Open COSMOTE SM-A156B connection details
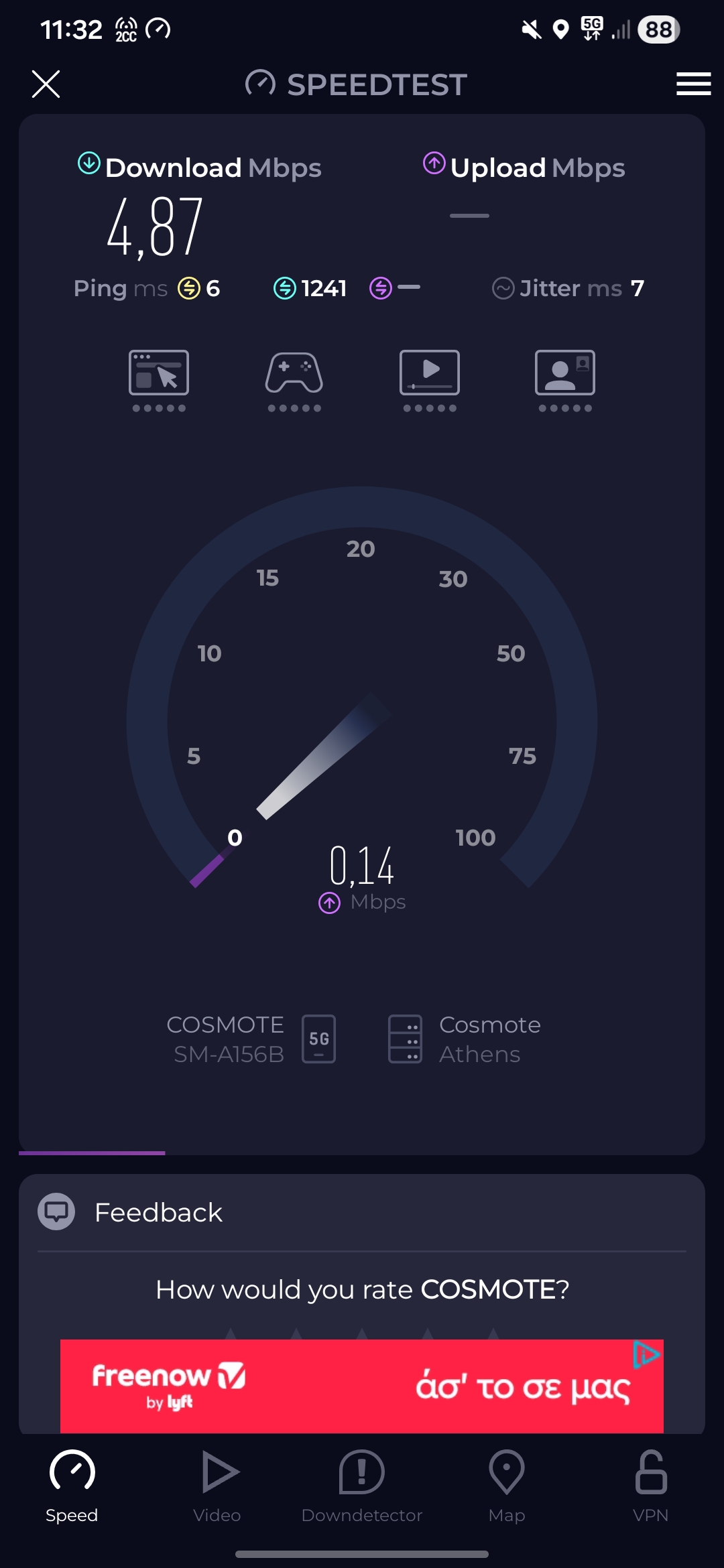This screenshot has width=724, height=1568. (x=251, y=1039)
